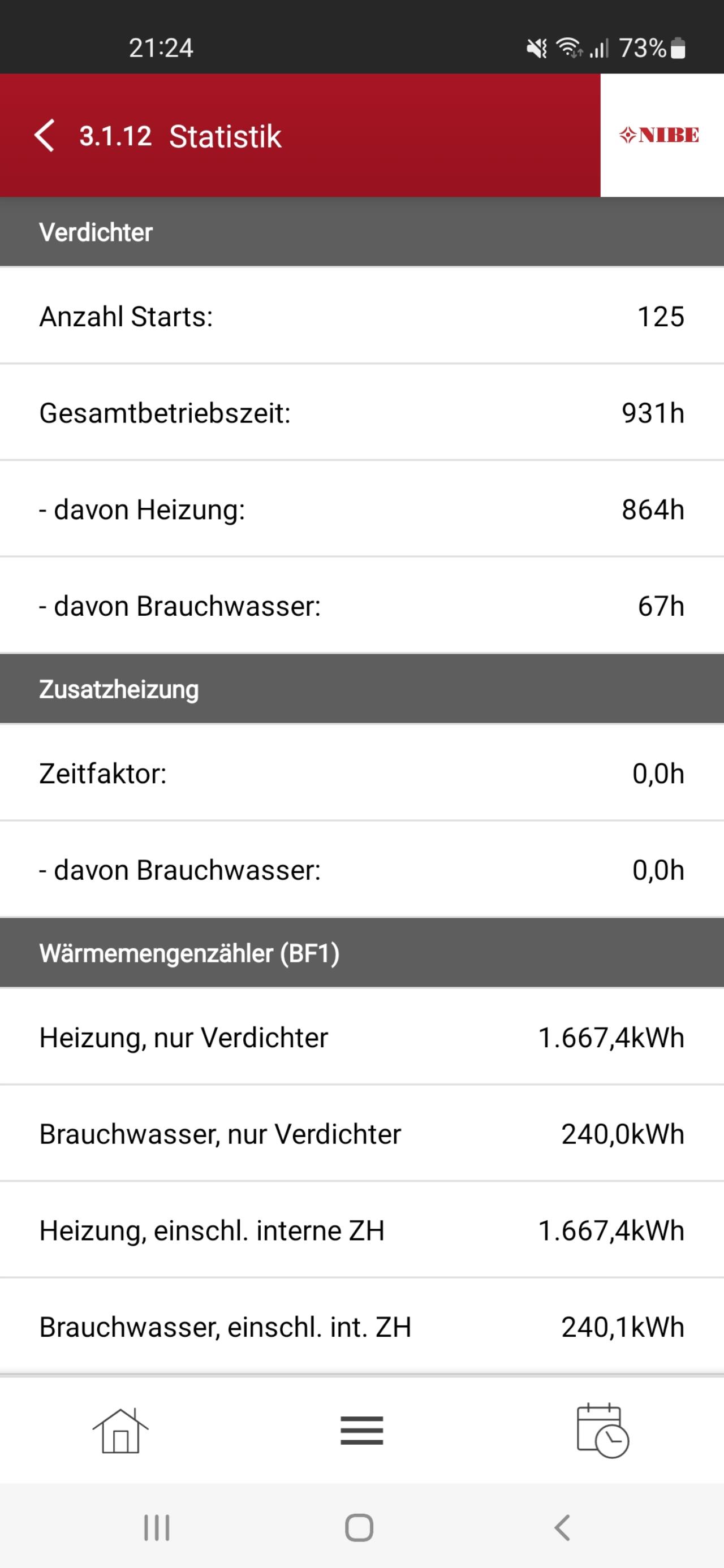Viewport: 724px width, 1568px height.
Task: Go back from the Statistik page
Action: (45, 135)
